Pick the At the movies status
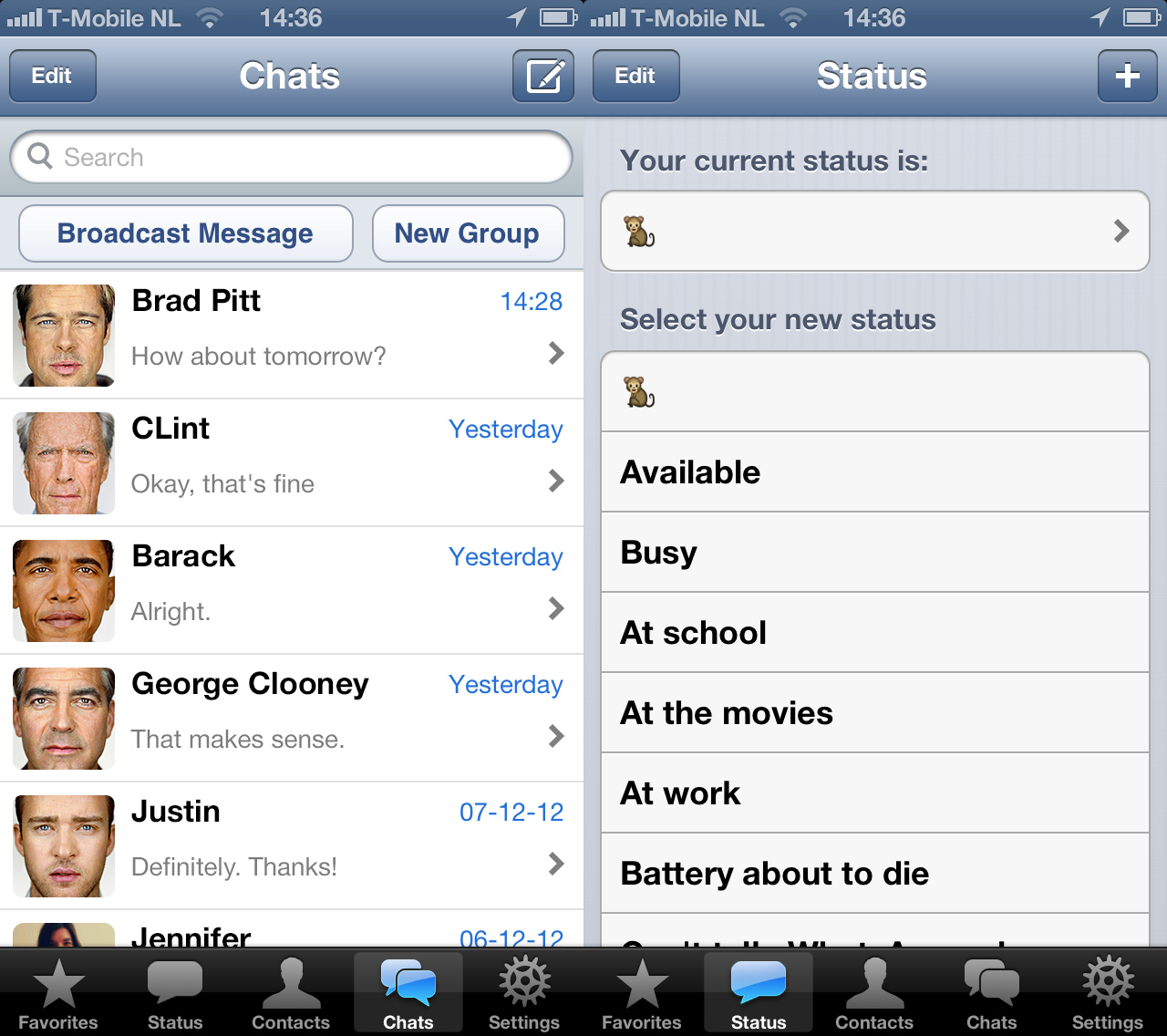Image resolution: width=1167 pixels, height=1036 pixels. tap(875, 713)
